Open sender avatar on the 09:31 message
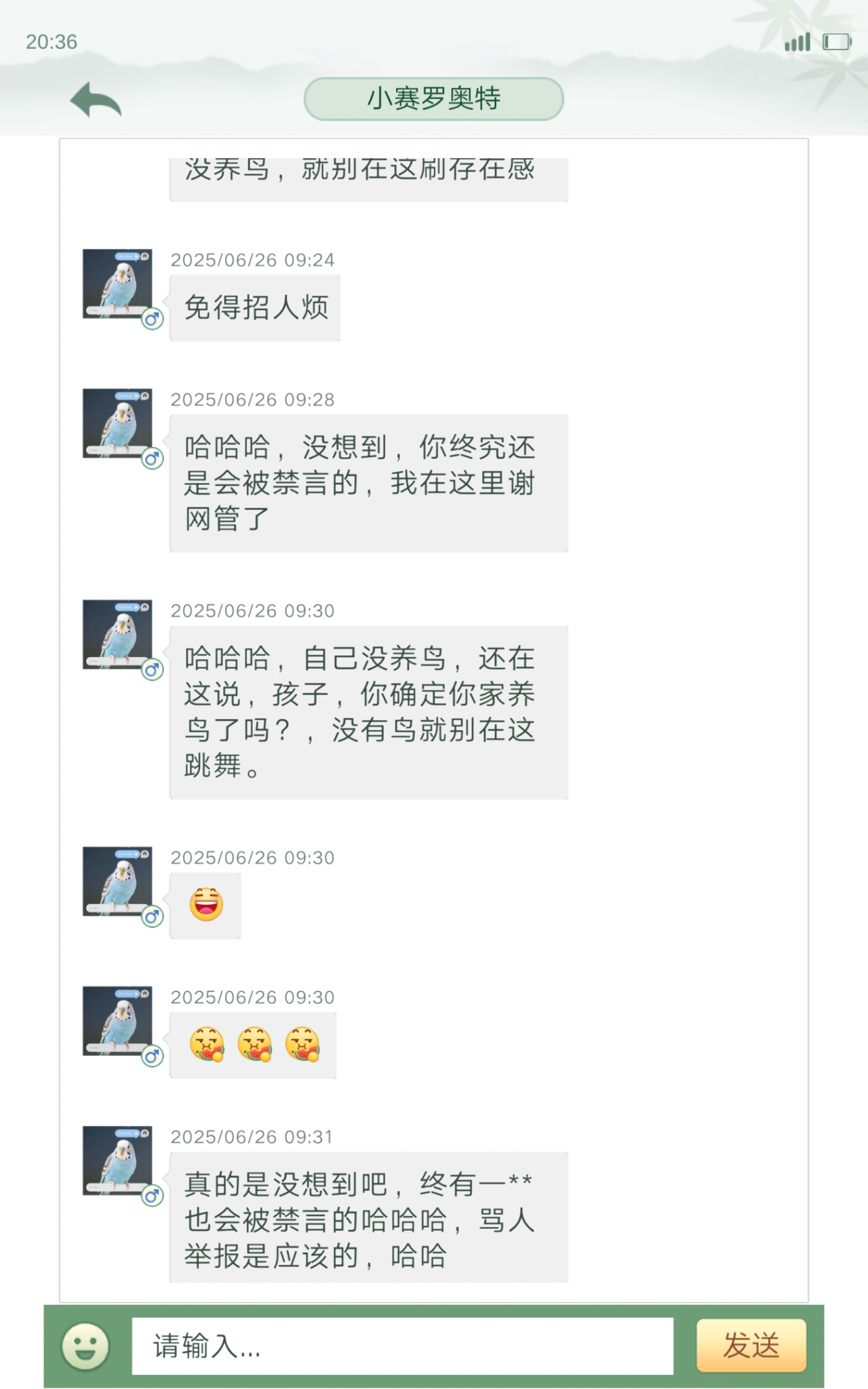This screenshot has height=1389, width=868. click(x=117, y=1160)
